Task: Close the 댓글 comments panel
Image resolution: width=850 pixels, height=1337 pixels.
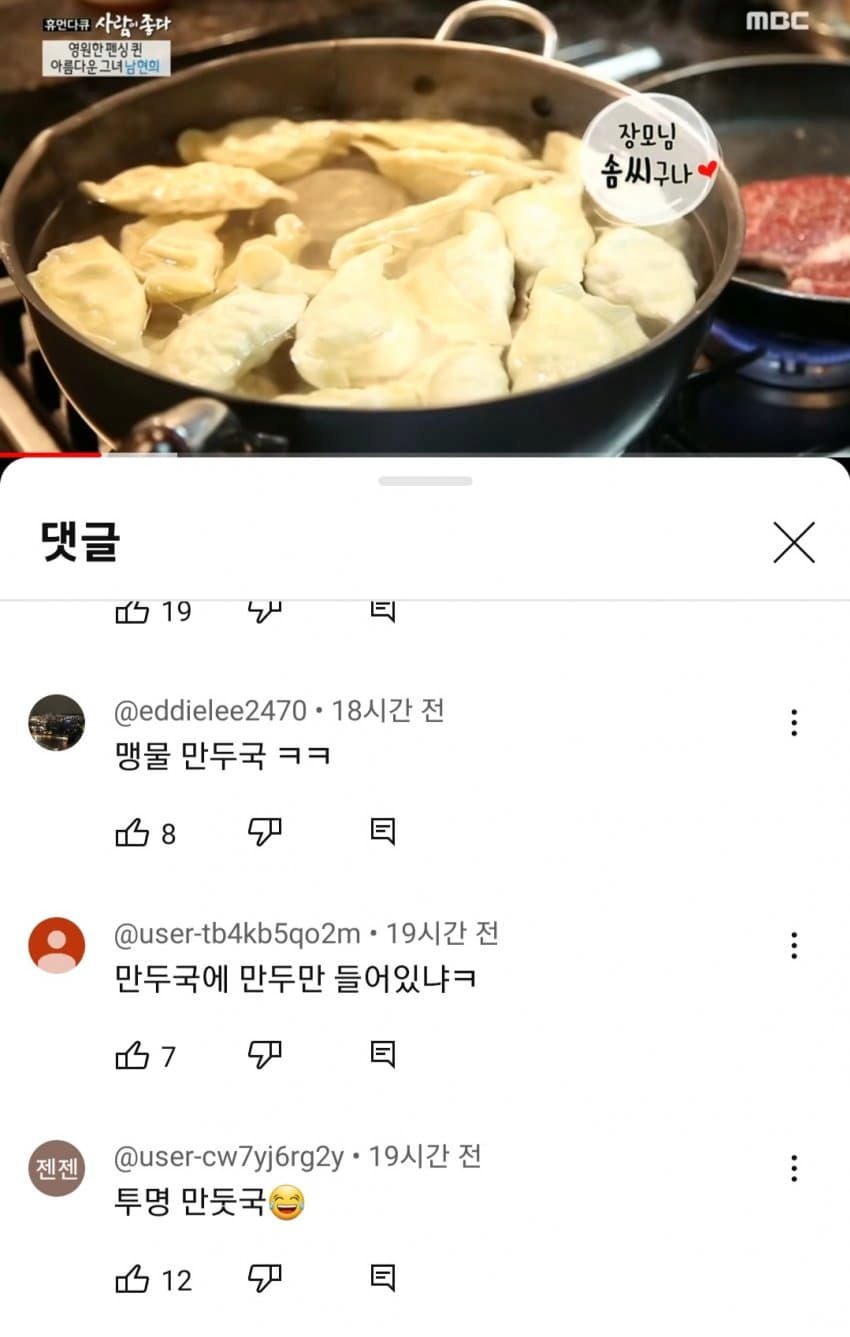Action: [x=793, y=542]
